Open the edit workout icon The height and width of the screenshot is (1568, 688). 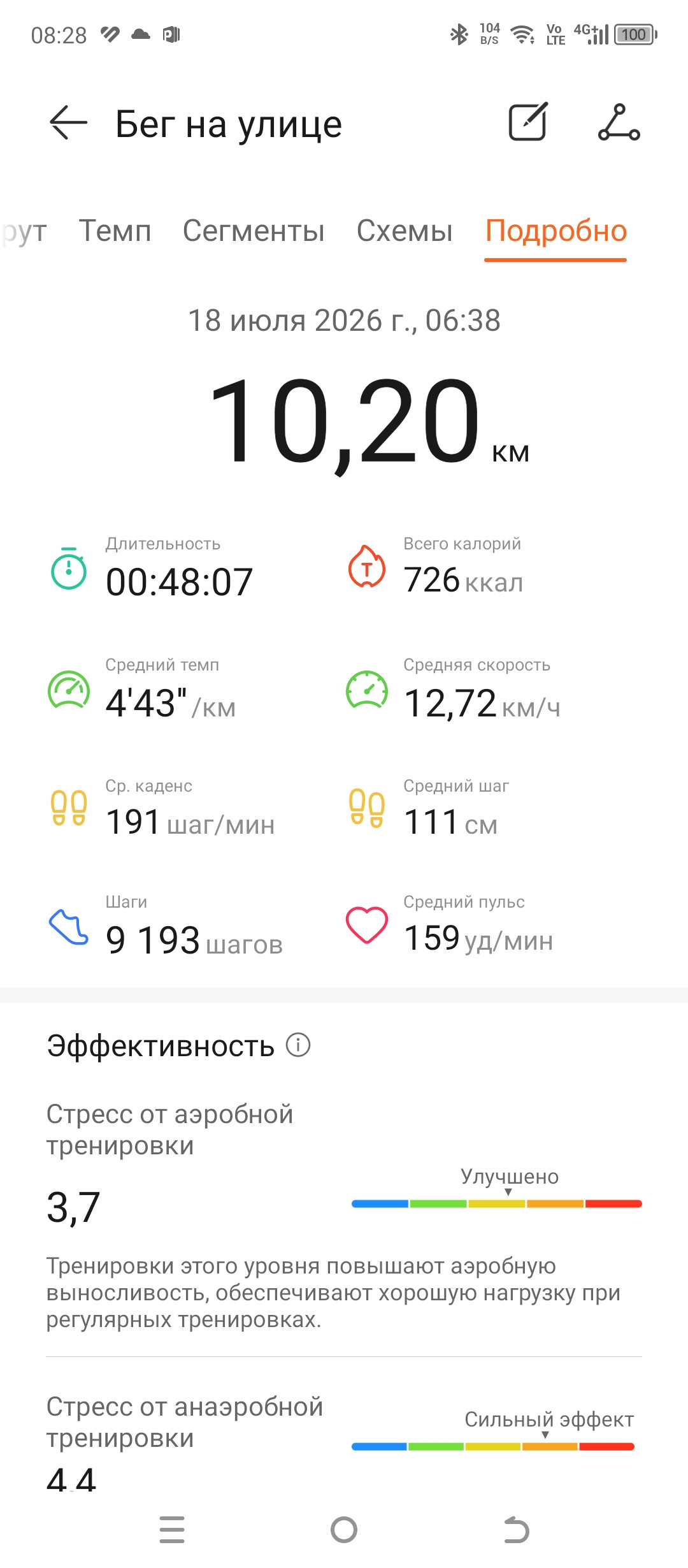pos(528,121)
